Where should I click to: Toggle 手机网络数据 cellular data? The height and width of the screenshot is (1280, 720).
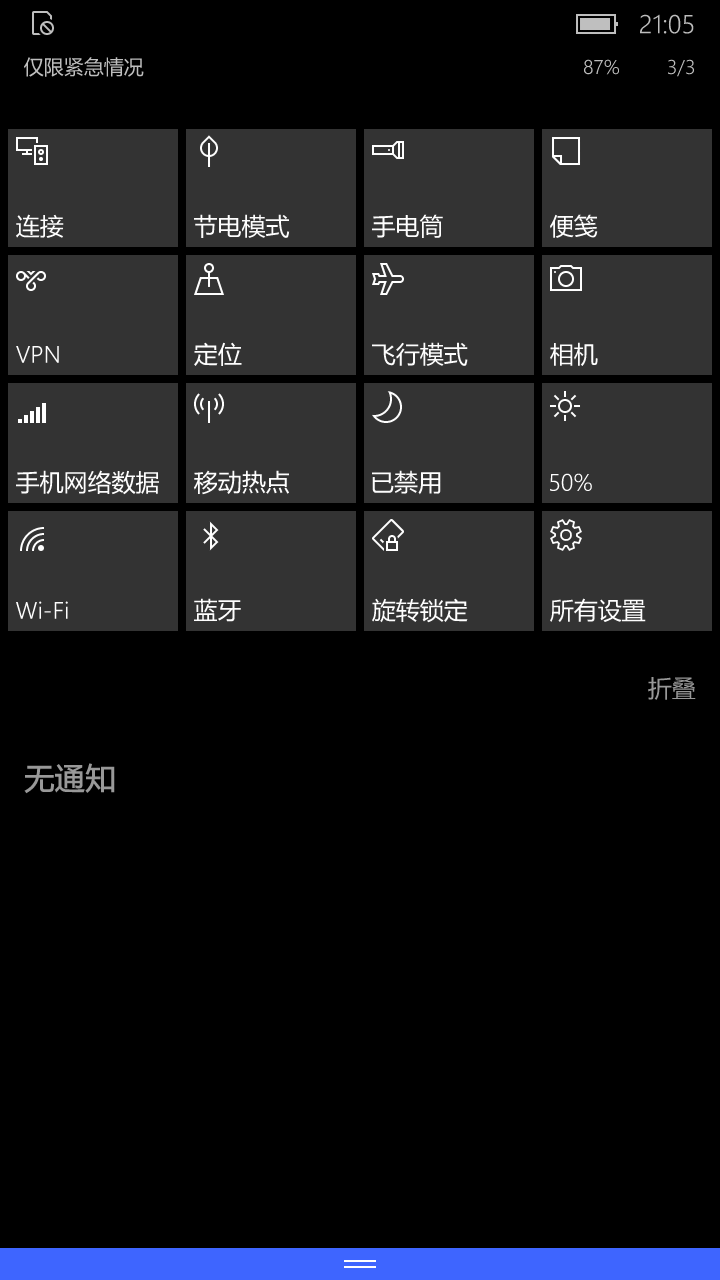point(93,443)
